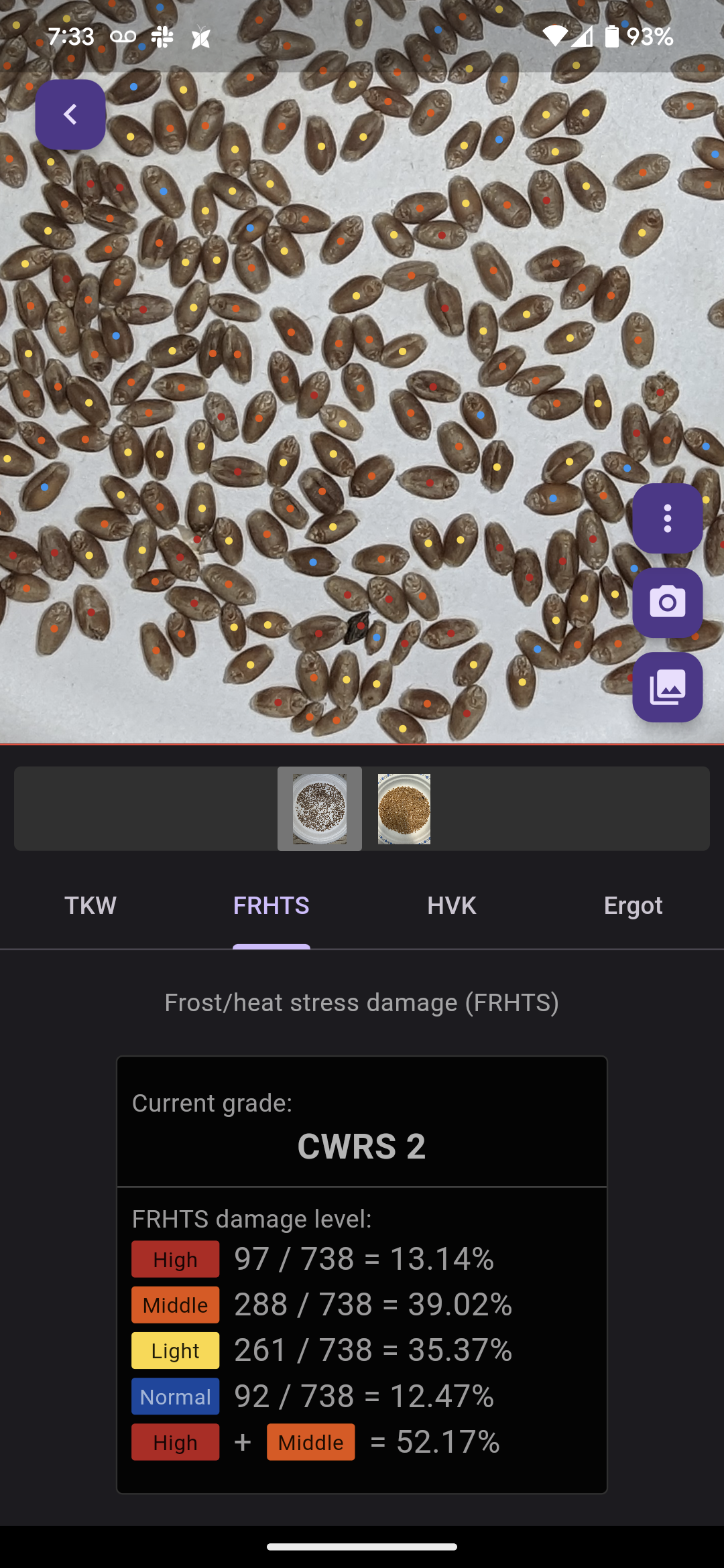Select the High damage level badge
This screenshot has height=1568, width=724.
(175, 1259)
